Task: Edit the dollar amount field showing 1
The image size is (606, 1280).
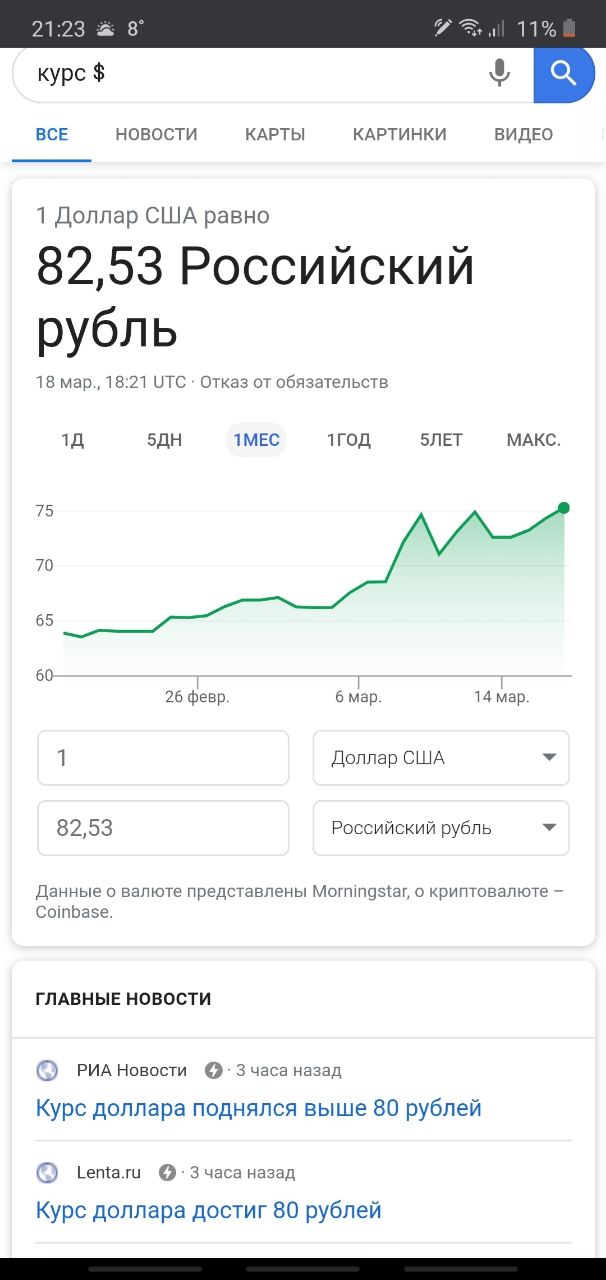Action: (163, 758)
